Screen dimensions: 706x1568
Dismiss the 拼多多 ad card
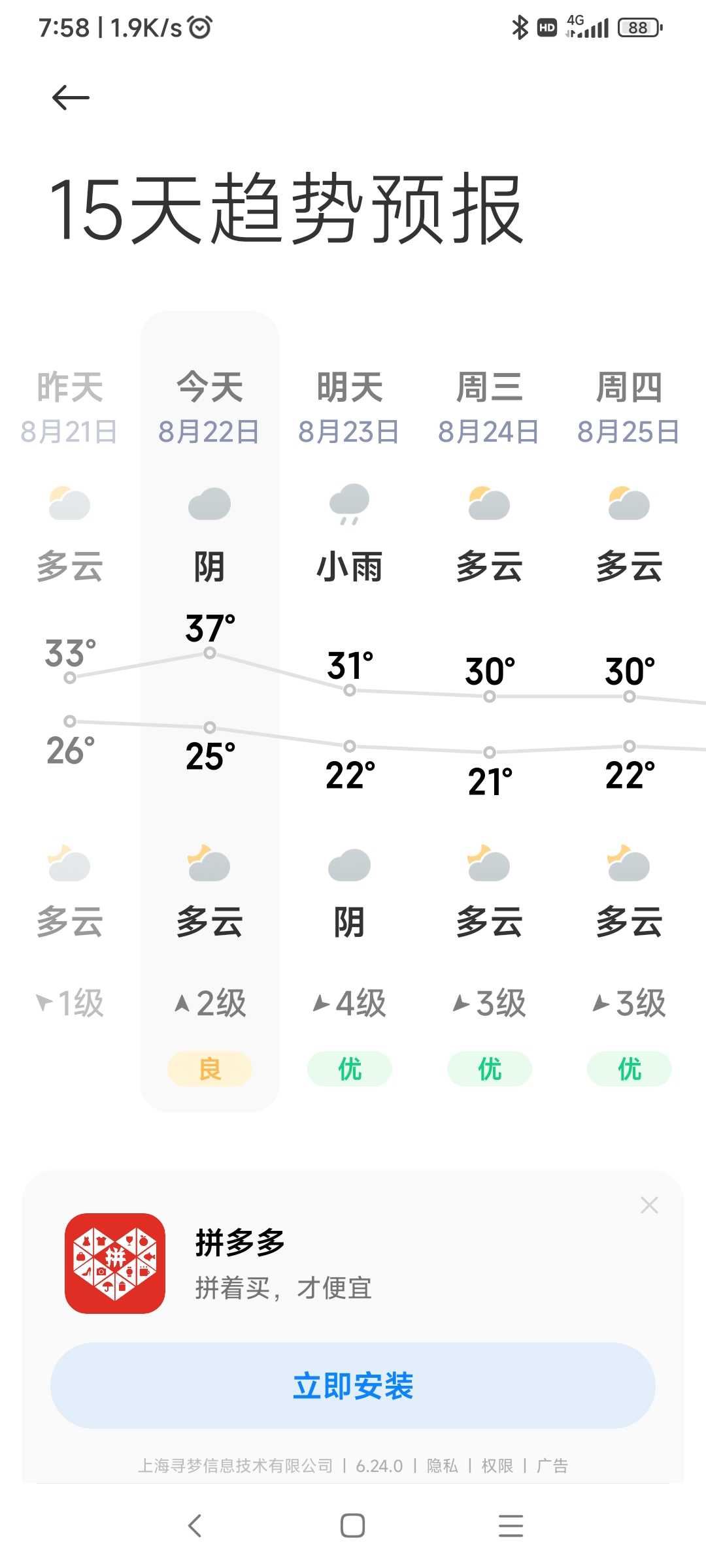coord(649,1205)
